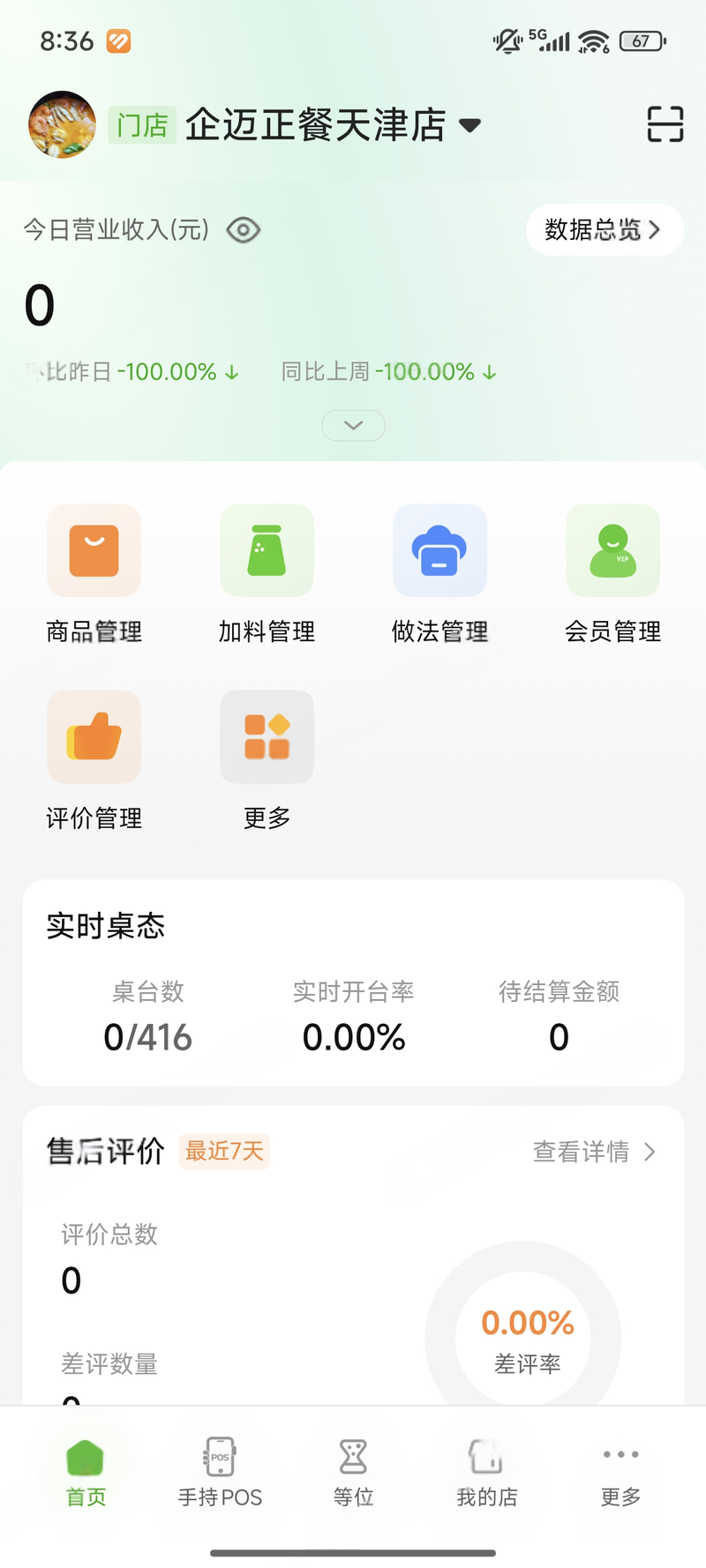Open 加料管理 toppings management
Image resolution: width=706 pixels, height=1568 pixels.
pyautogui.click(x=267, y=551)
